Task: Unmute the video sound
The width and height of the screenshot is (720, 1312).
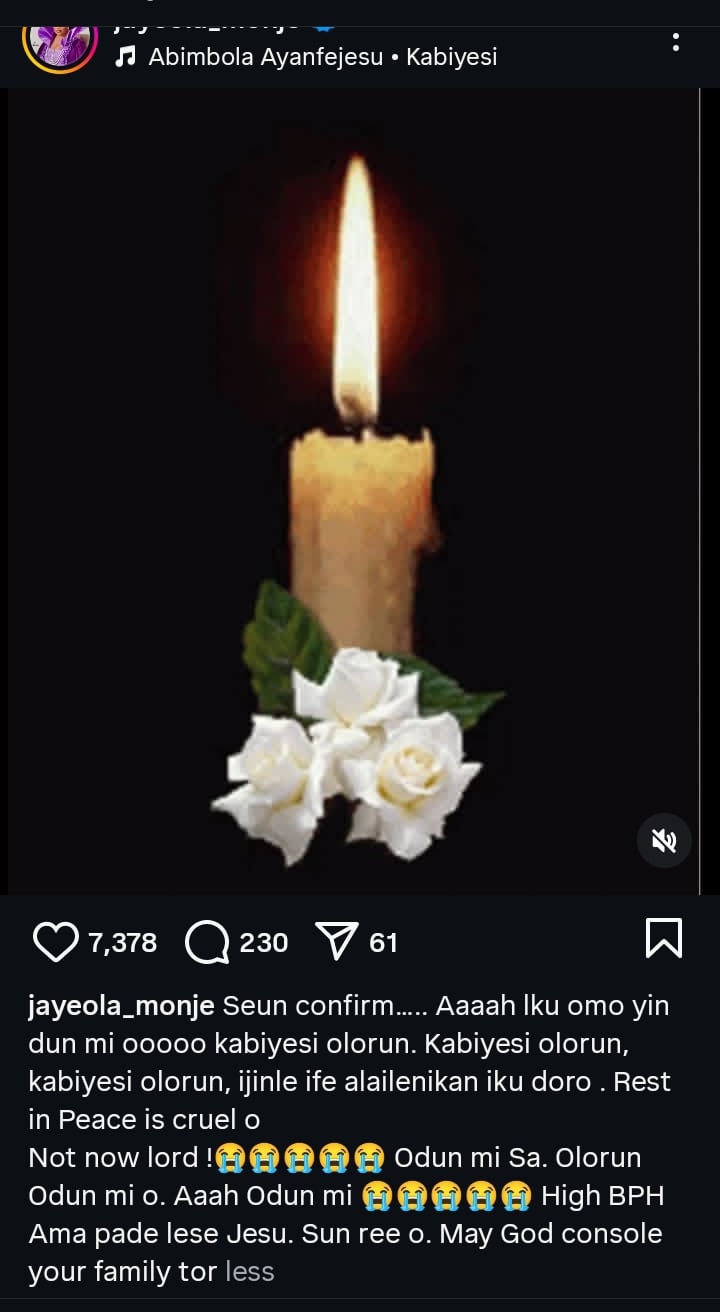Action: tap(664, 840)
